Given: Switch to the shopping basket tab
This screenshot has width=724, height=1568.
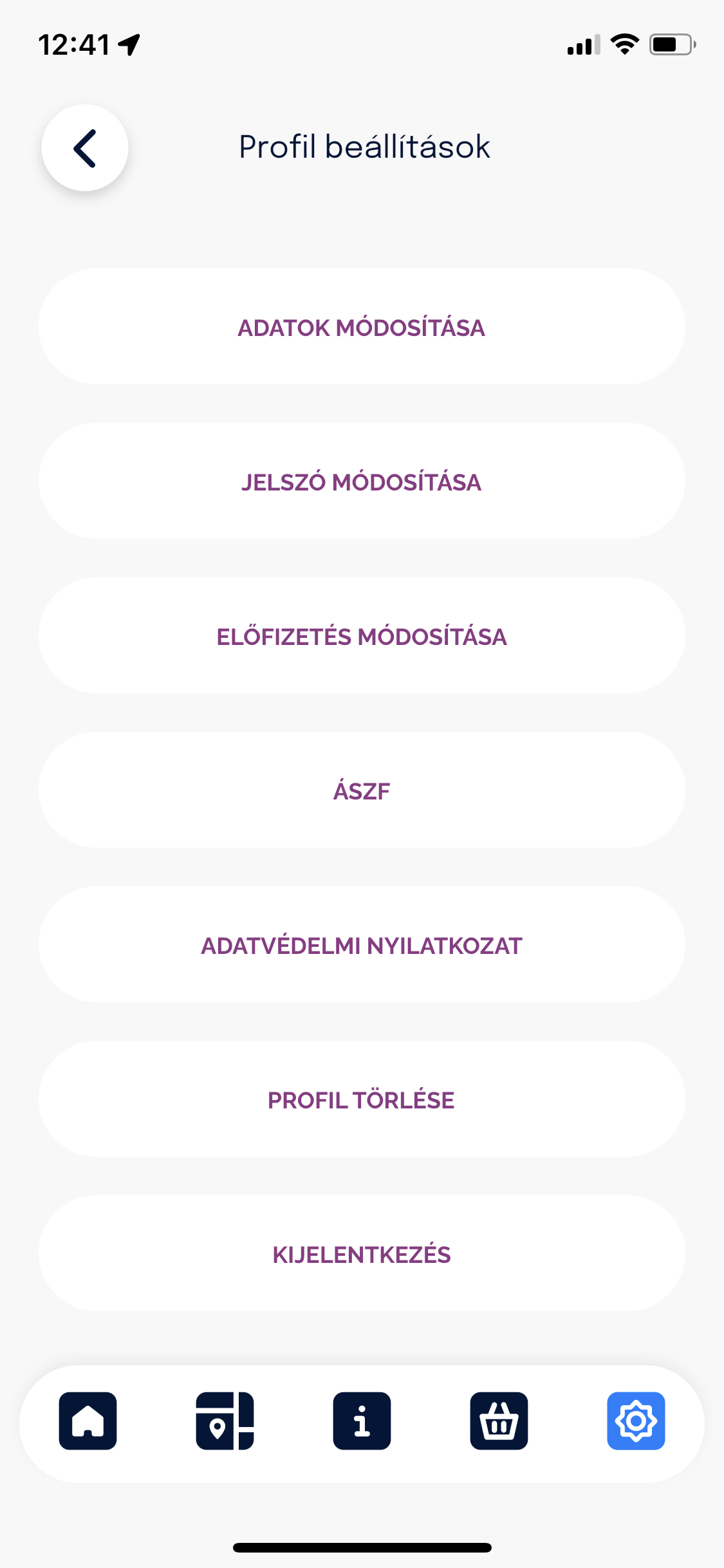Looking at the screenshot, I should click(499, 1421).
